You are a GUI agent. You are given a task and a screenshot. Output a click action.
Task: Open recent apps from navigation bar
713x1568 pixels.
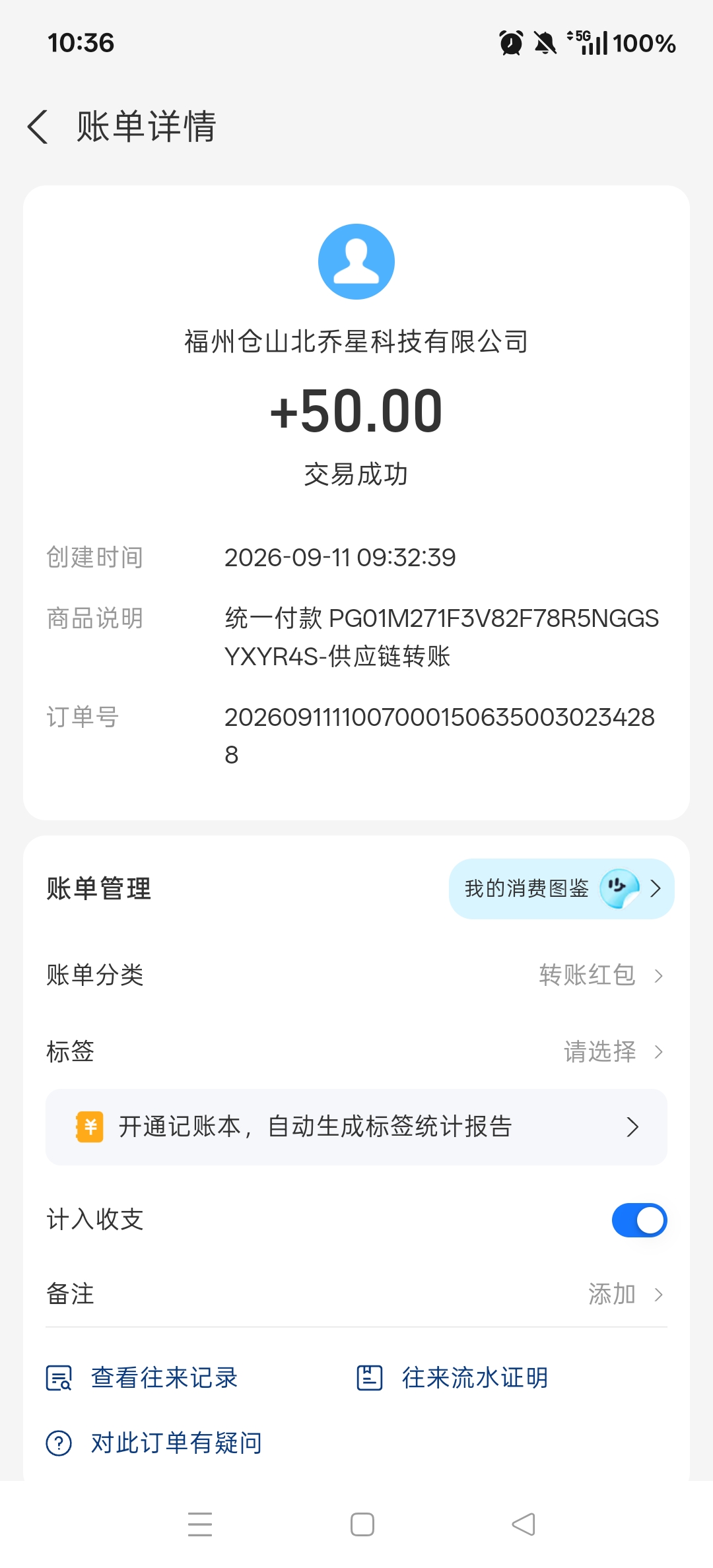[200, 1524]
